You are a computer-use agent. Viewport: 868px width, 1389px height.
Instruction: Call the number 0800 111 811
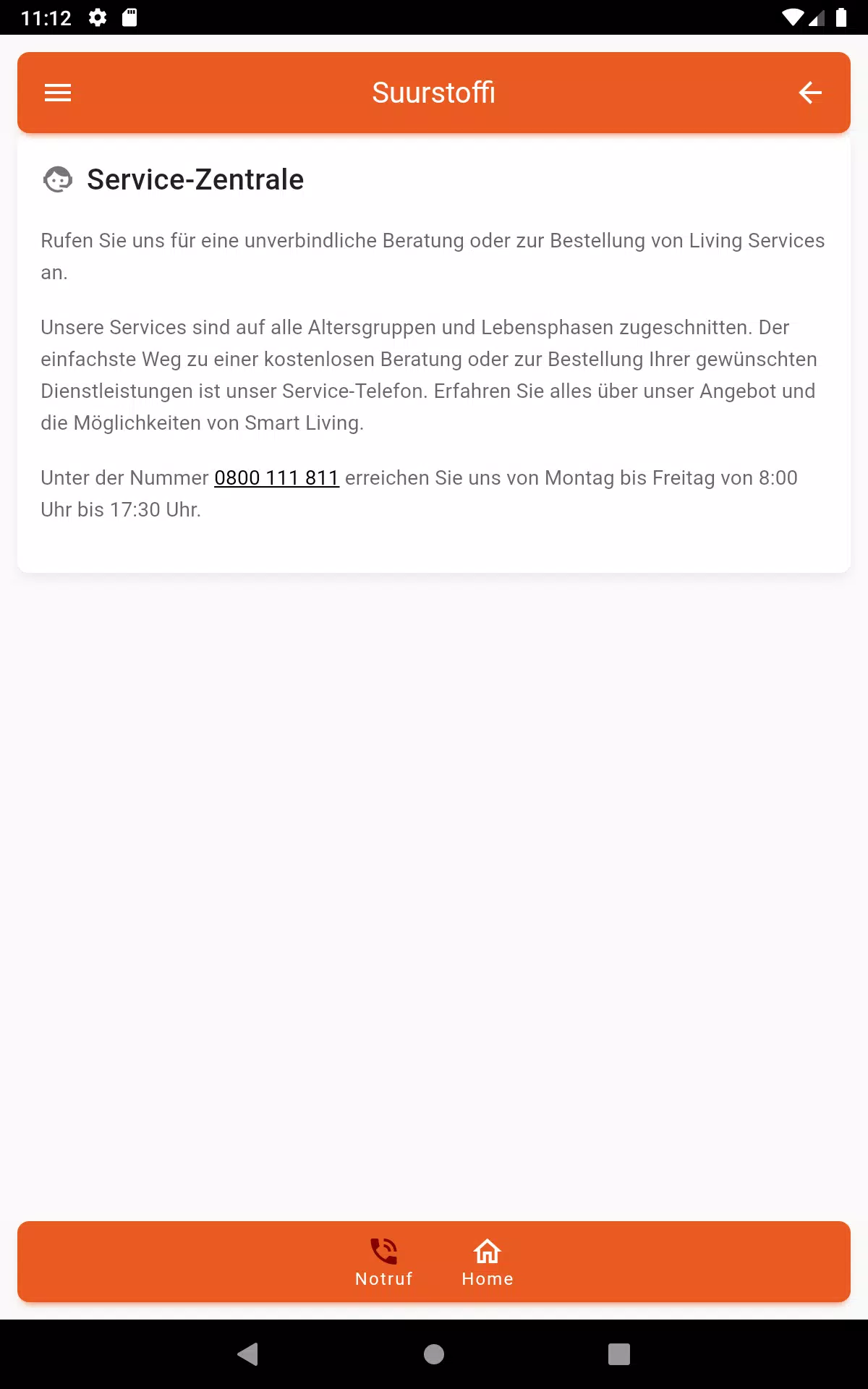click(277, 477)
